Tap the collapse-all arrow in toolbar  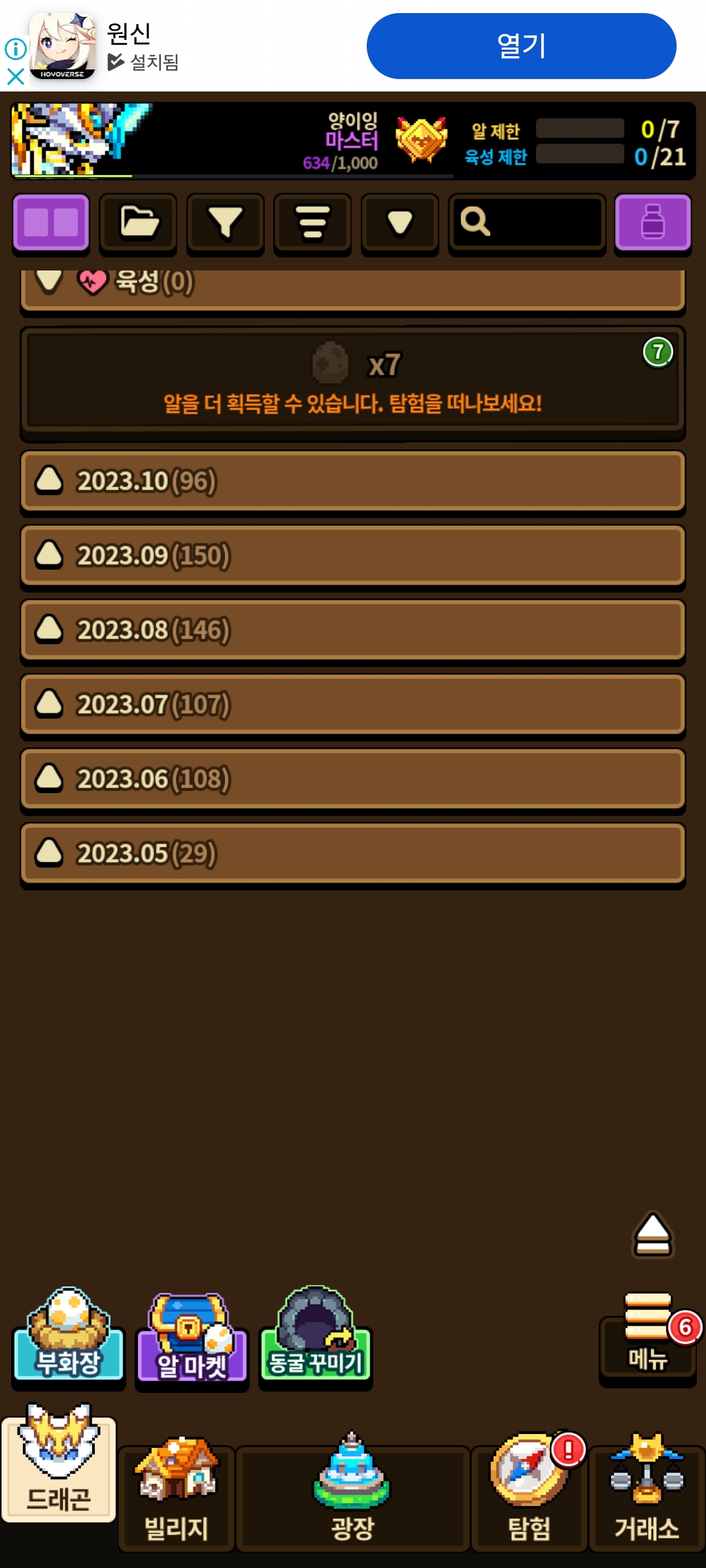click(x=399, y=222)
